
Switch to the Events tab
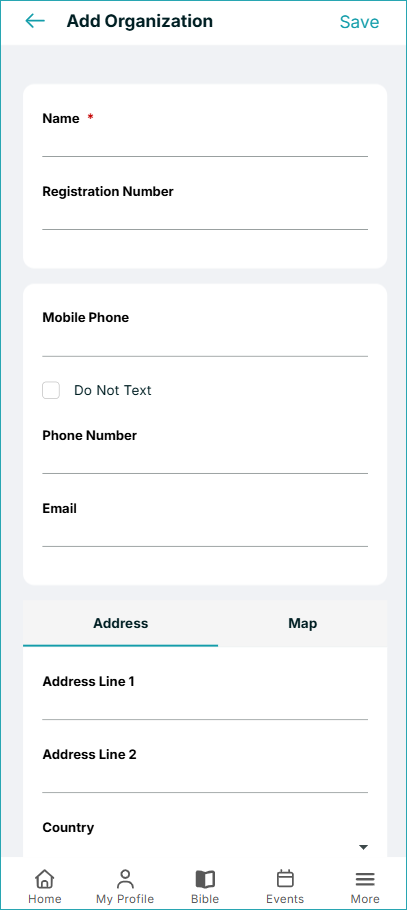(285, 887)
